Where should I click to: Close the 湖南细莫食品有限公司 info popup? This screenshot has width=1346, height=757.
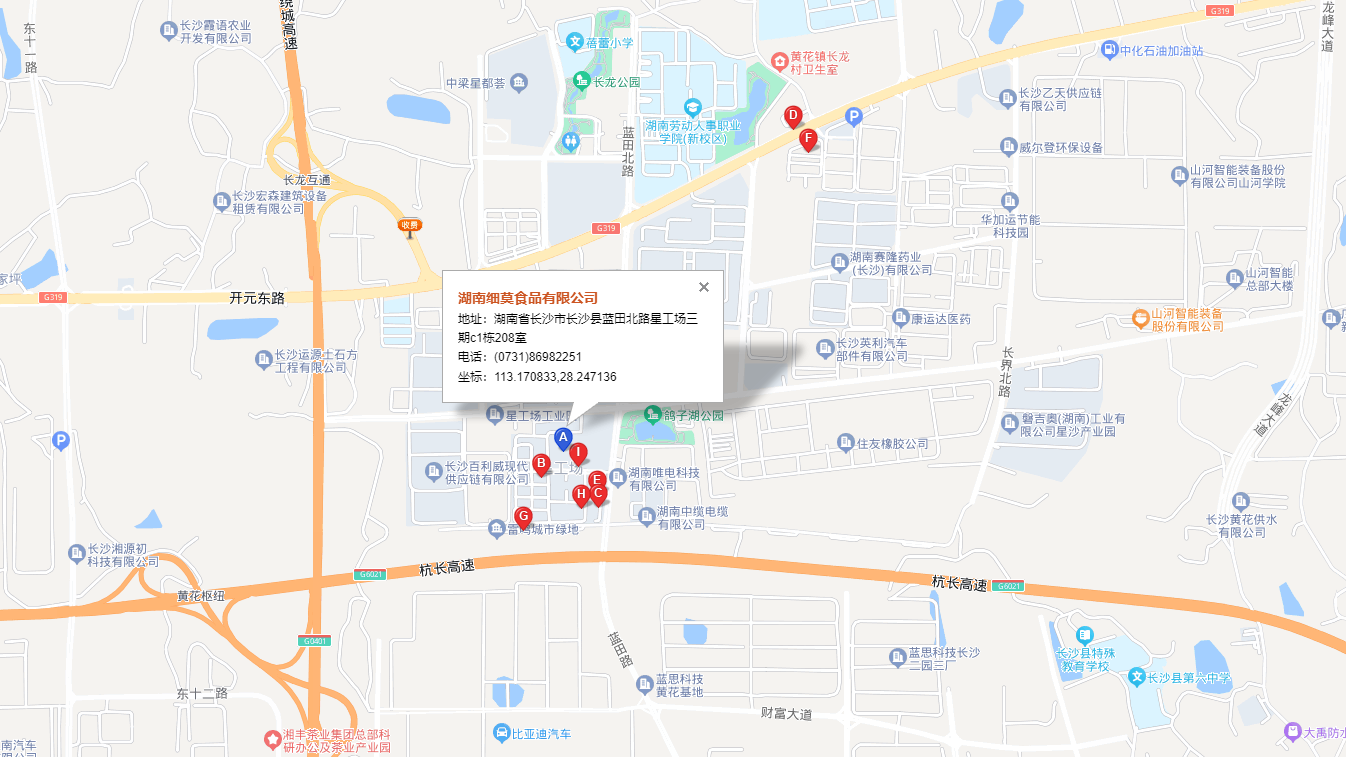point(704,287)
